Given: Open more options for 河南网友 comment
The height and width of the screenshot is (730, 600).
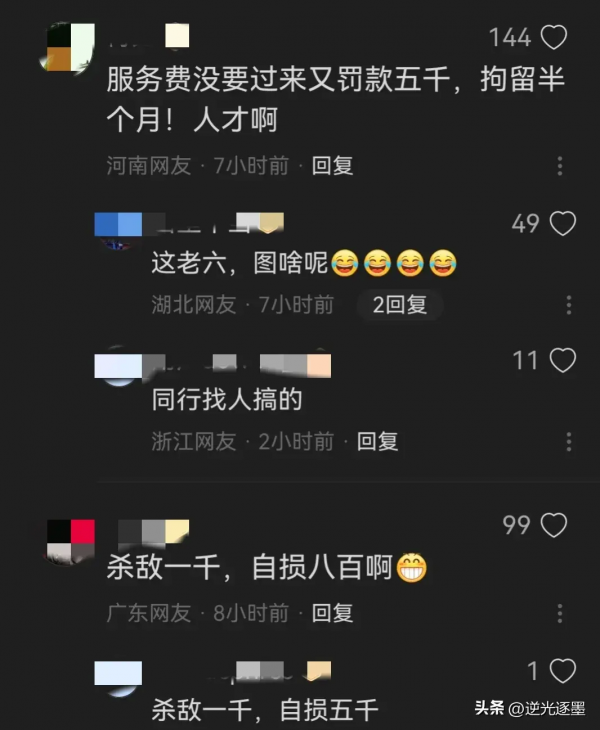Looking at the screenshot, I should tap(560, 166).
